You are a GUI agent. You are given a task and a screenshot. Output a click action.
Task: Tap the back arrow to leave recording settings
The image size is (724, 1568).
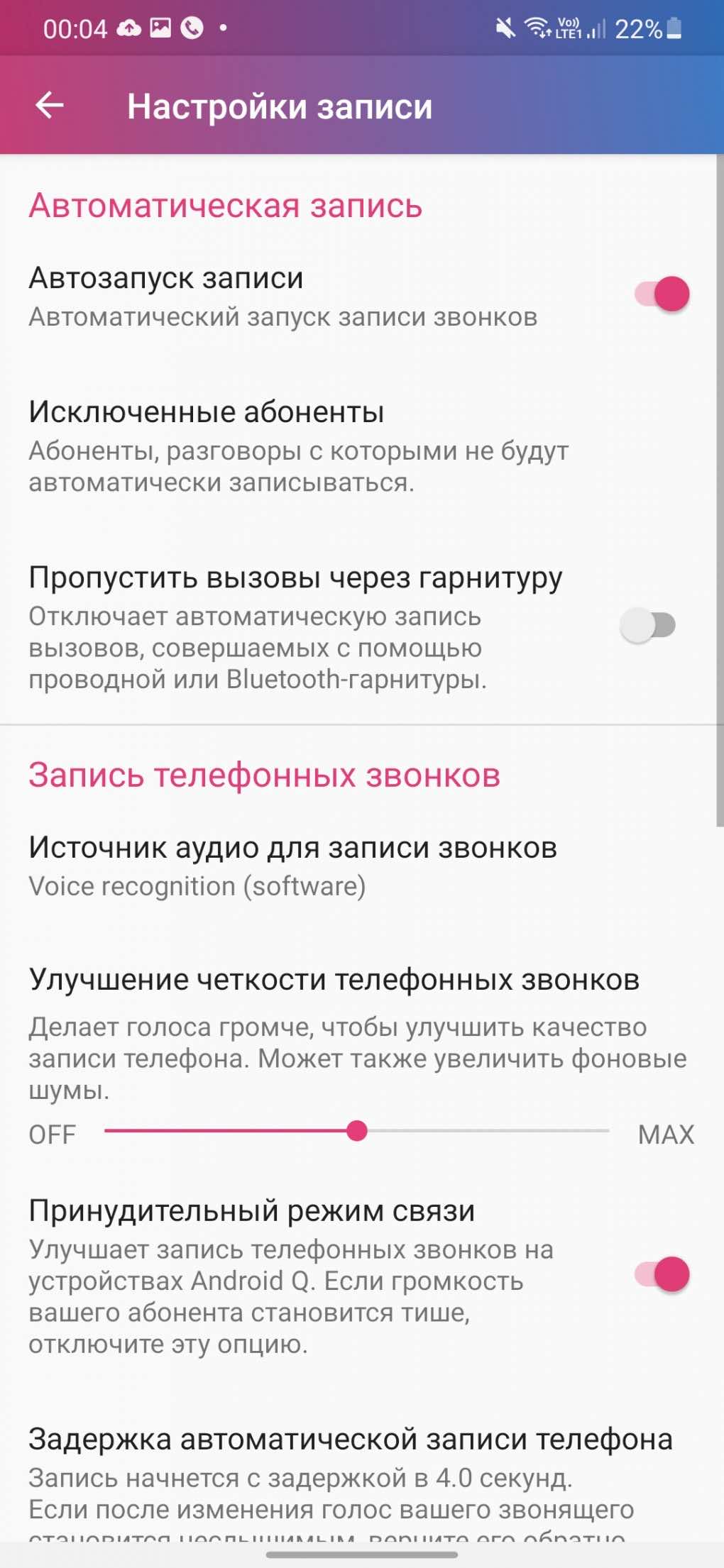(48, 106)
